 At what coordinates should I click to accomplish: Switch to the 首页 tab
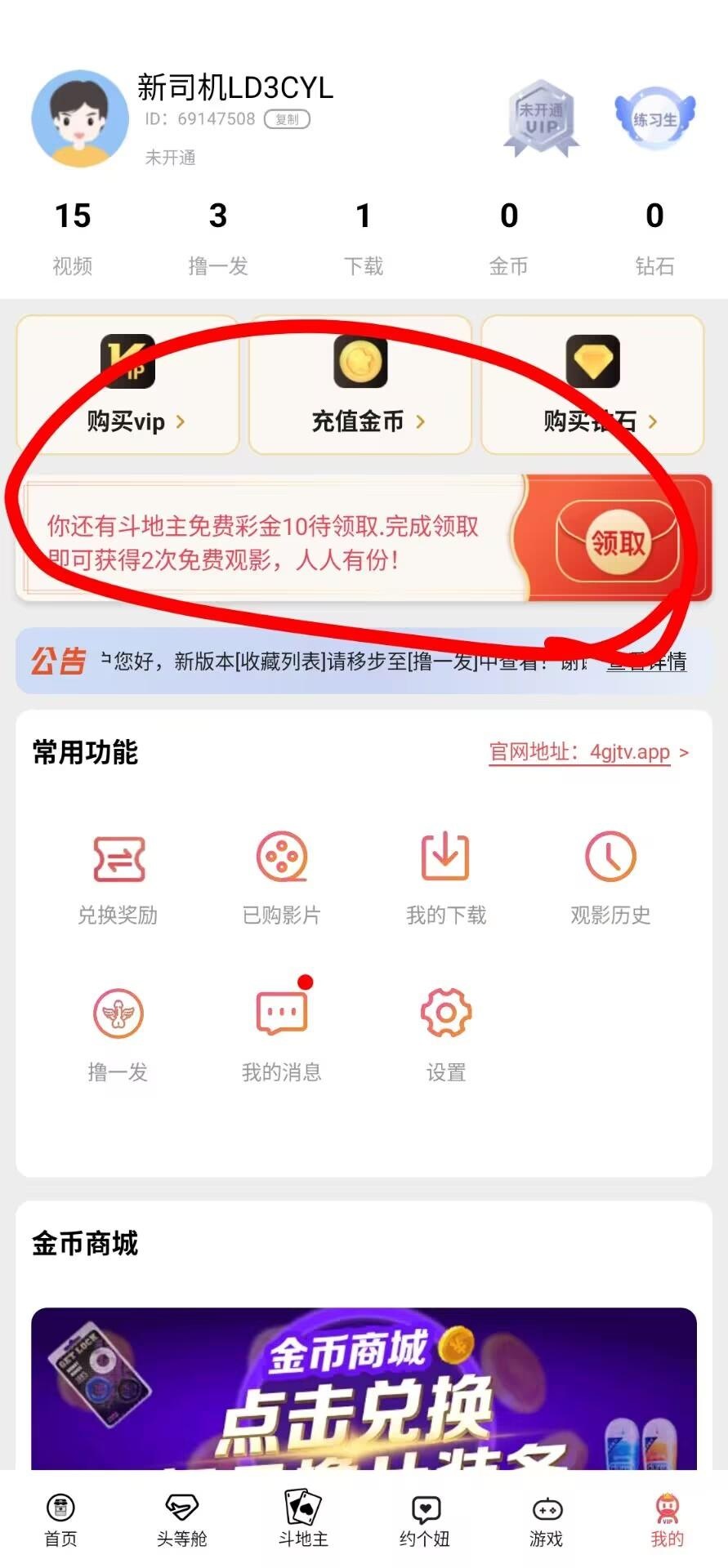[x=60, y=1520]
